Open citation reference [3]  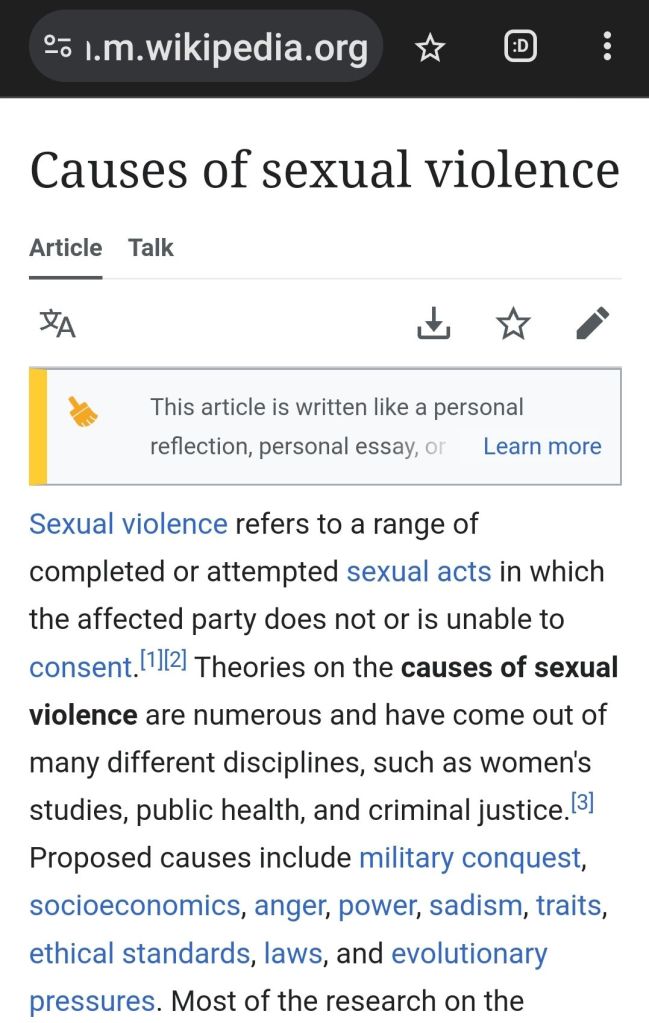(x=582, y=803)
